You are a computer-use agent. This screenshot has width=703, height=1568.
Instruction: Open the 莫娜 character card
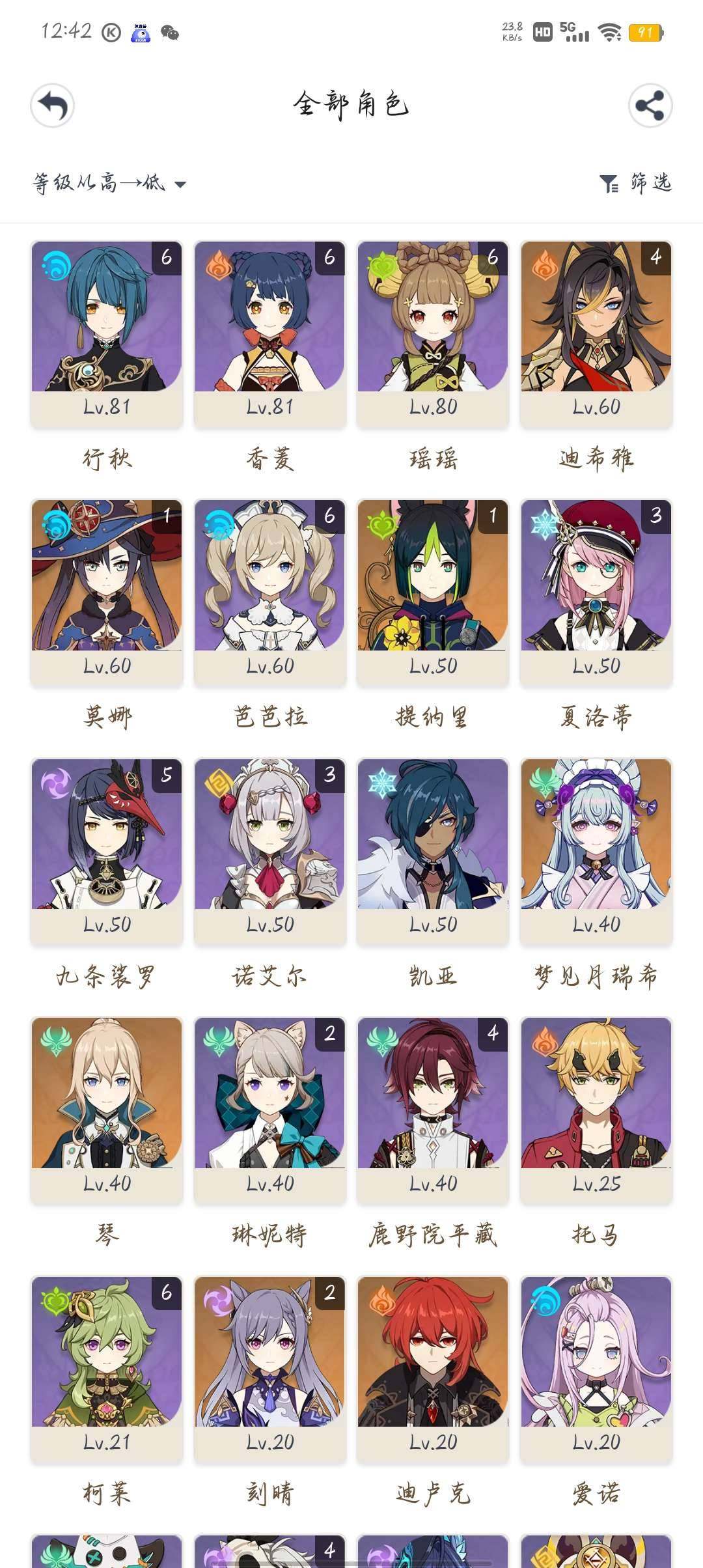[107, 591]
